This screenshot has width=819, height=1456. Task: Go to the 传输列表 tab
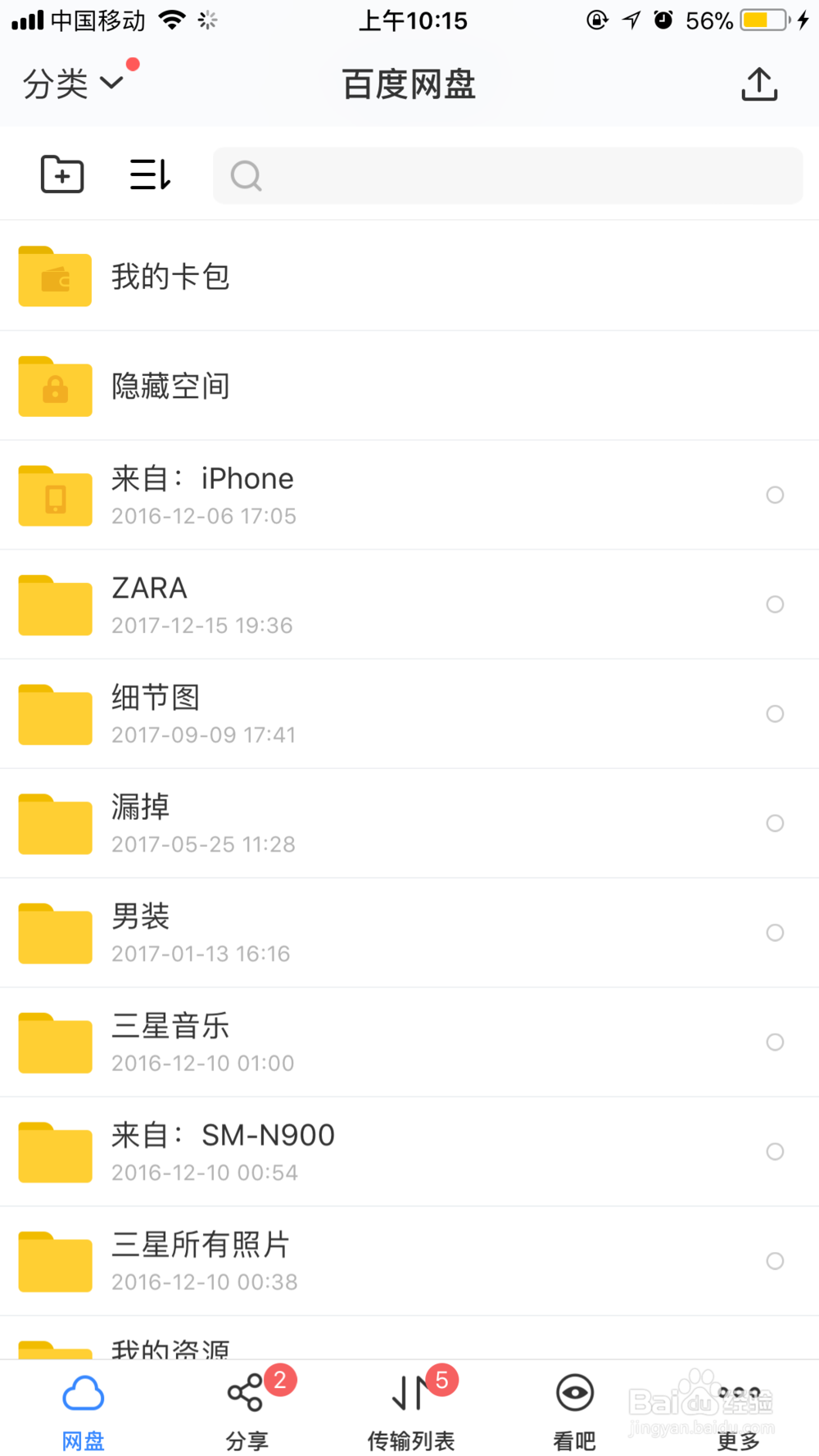[411, 1410]
